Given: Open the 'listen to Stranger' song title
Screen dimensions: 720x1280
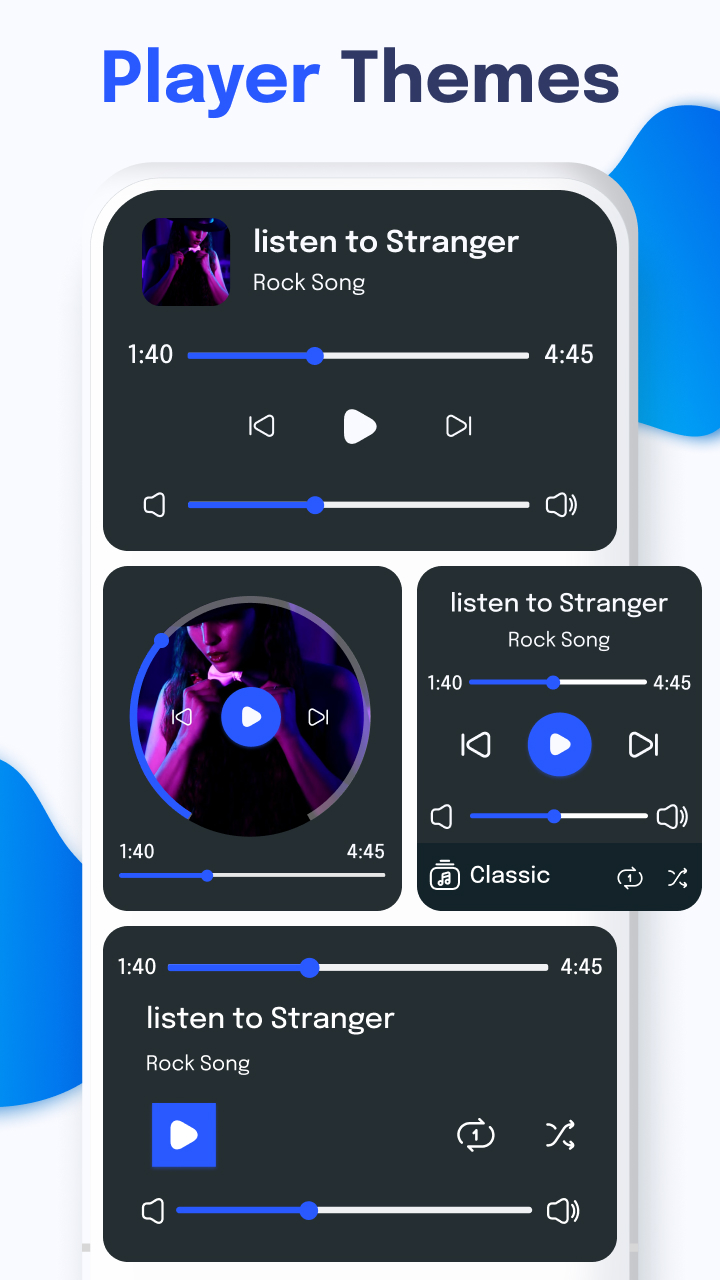Looking at the screenshot, I should tap(386, 242).
